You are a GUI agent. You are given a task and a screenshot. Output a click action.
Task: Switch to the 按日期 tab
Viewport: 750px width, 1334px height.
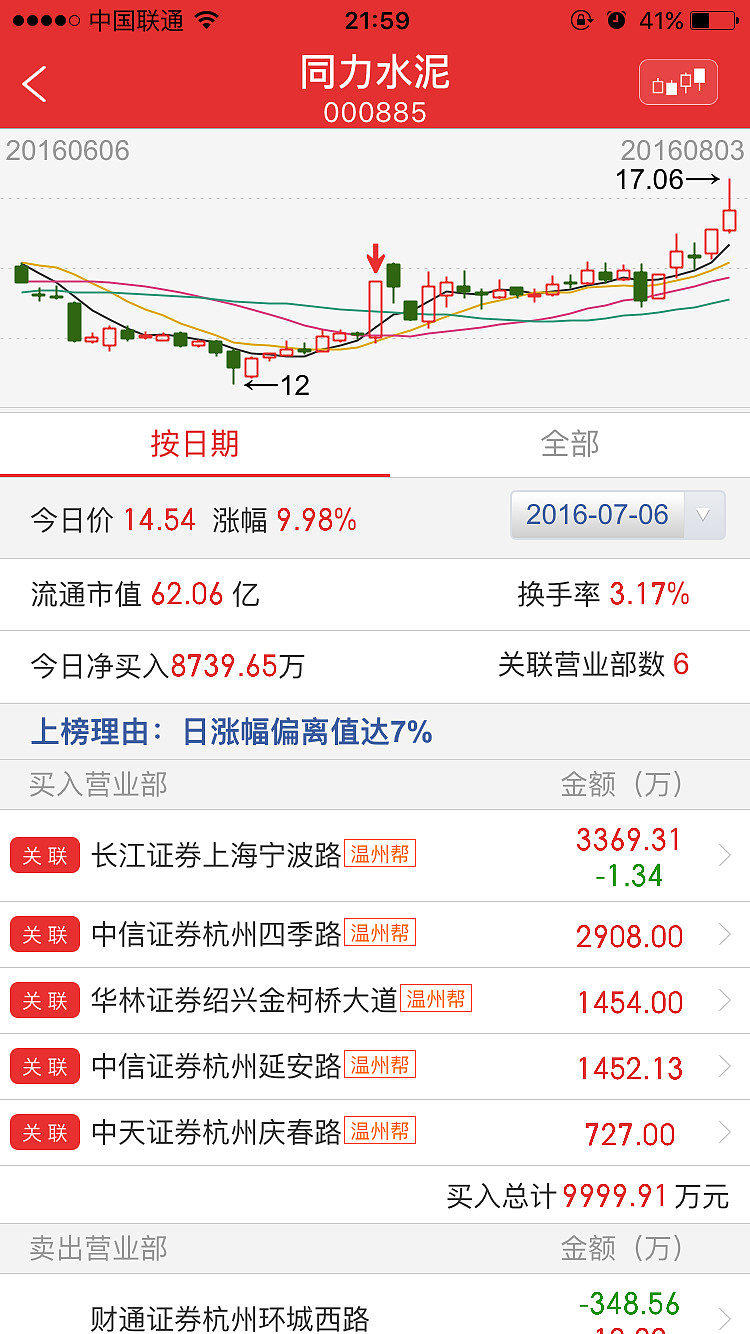point(195,444)
